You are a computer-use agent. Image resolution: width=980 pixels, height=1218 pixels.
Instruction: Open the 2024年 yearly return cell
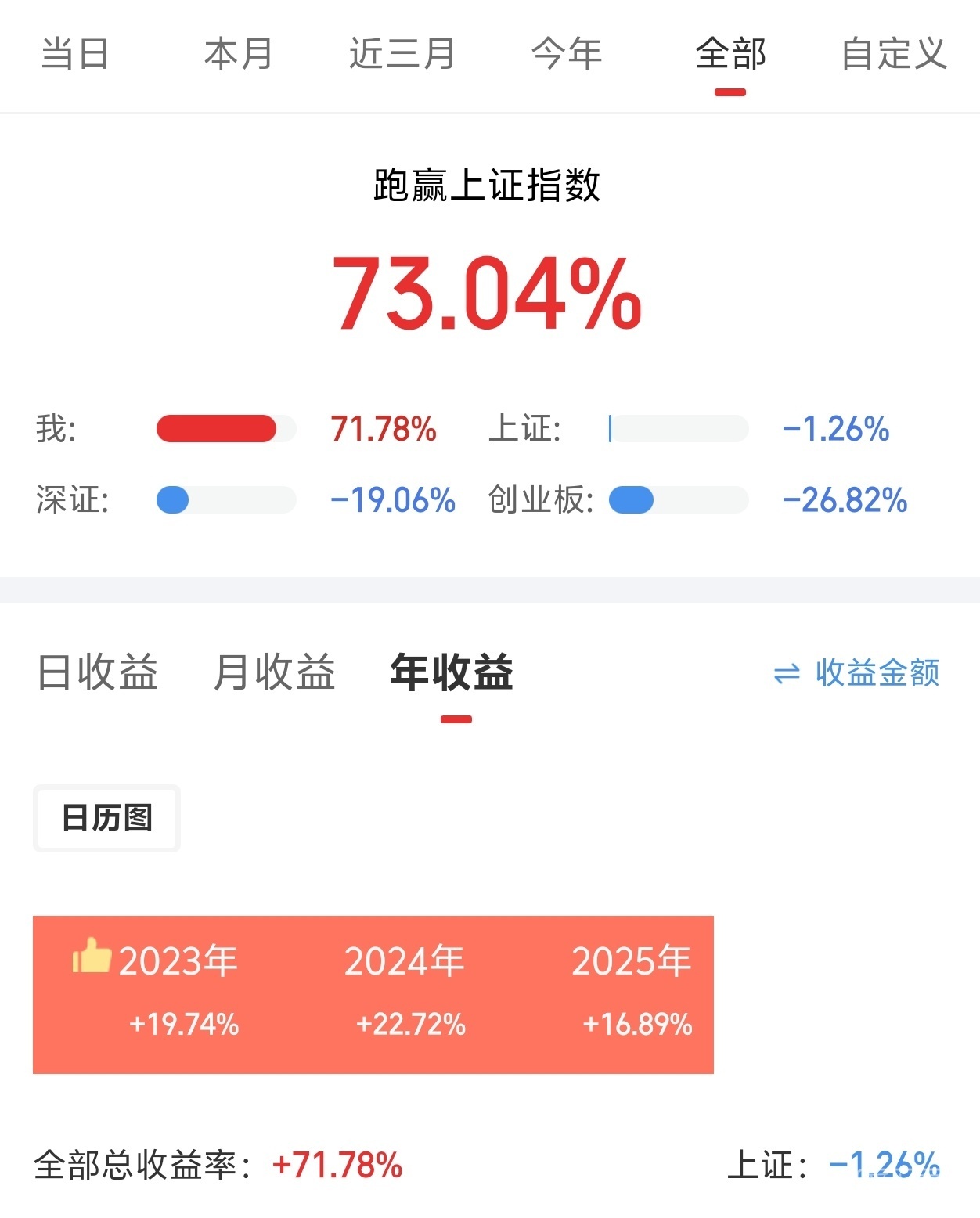[405, 993]
